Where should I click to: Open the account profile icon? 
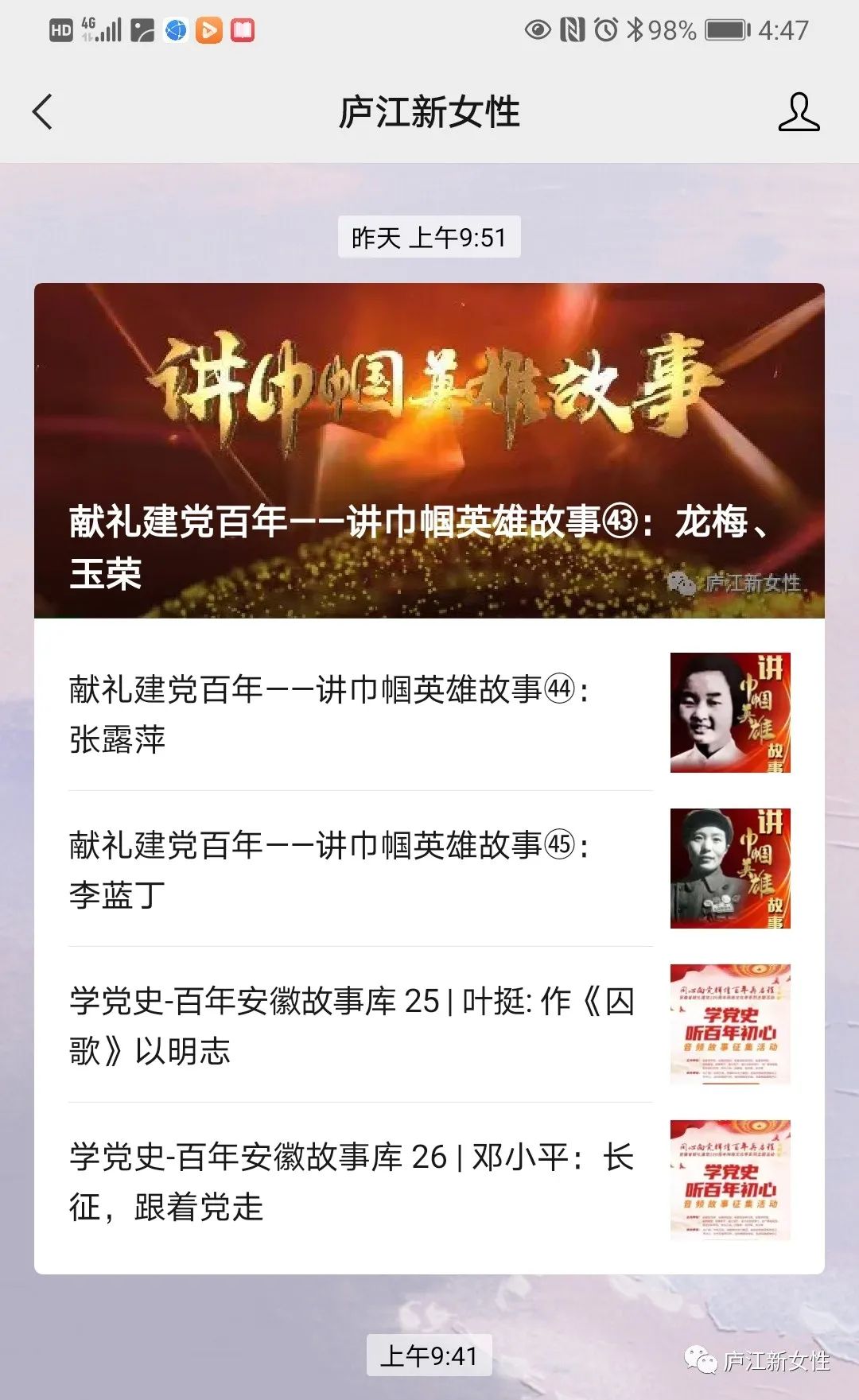click(x=798, y=112)
